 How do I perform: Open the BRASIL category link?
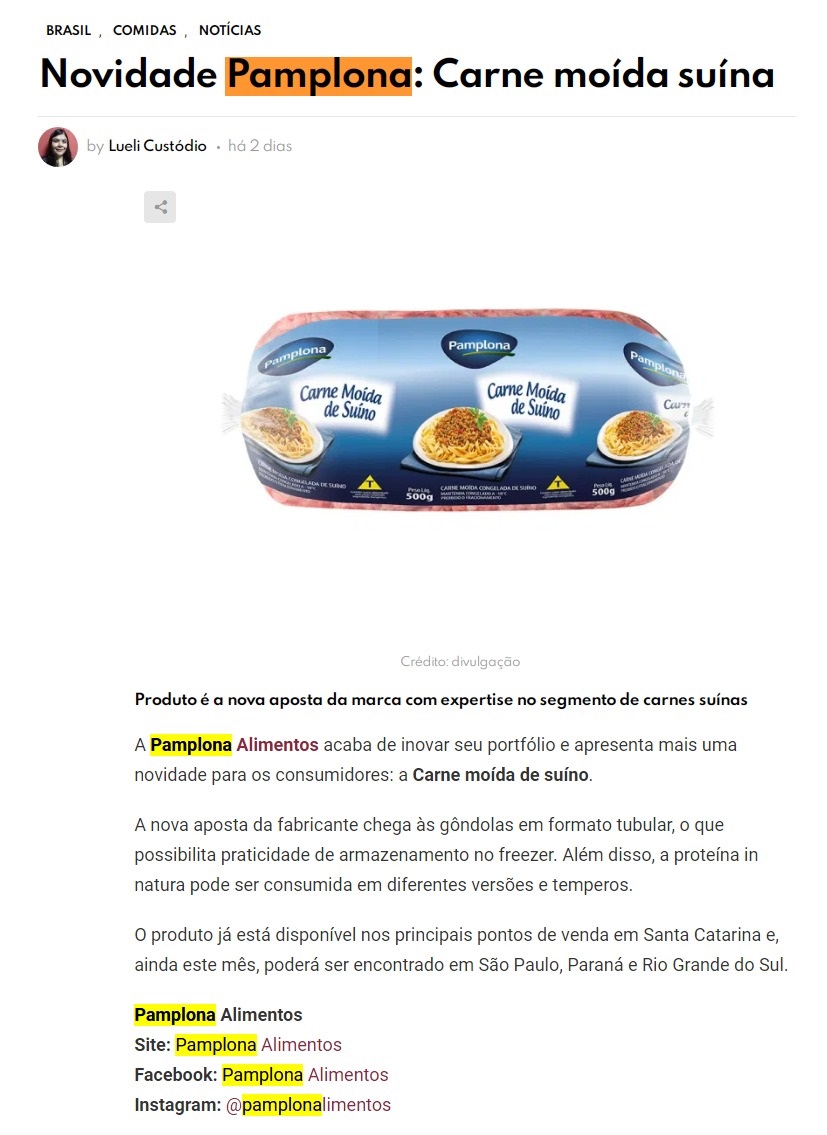click(68, 31)
